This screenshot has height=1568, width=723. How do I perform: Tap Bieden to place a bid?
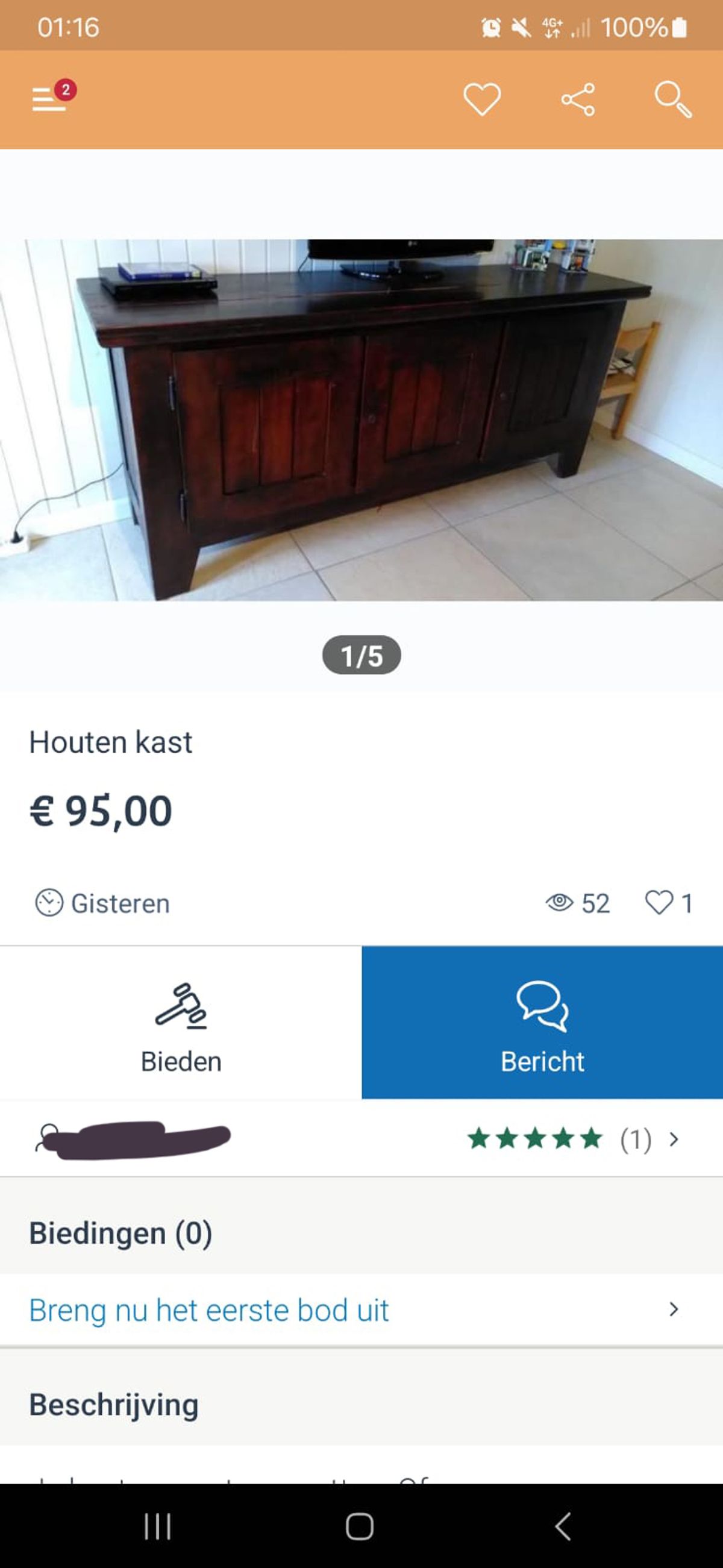[x=181, y=1023]
